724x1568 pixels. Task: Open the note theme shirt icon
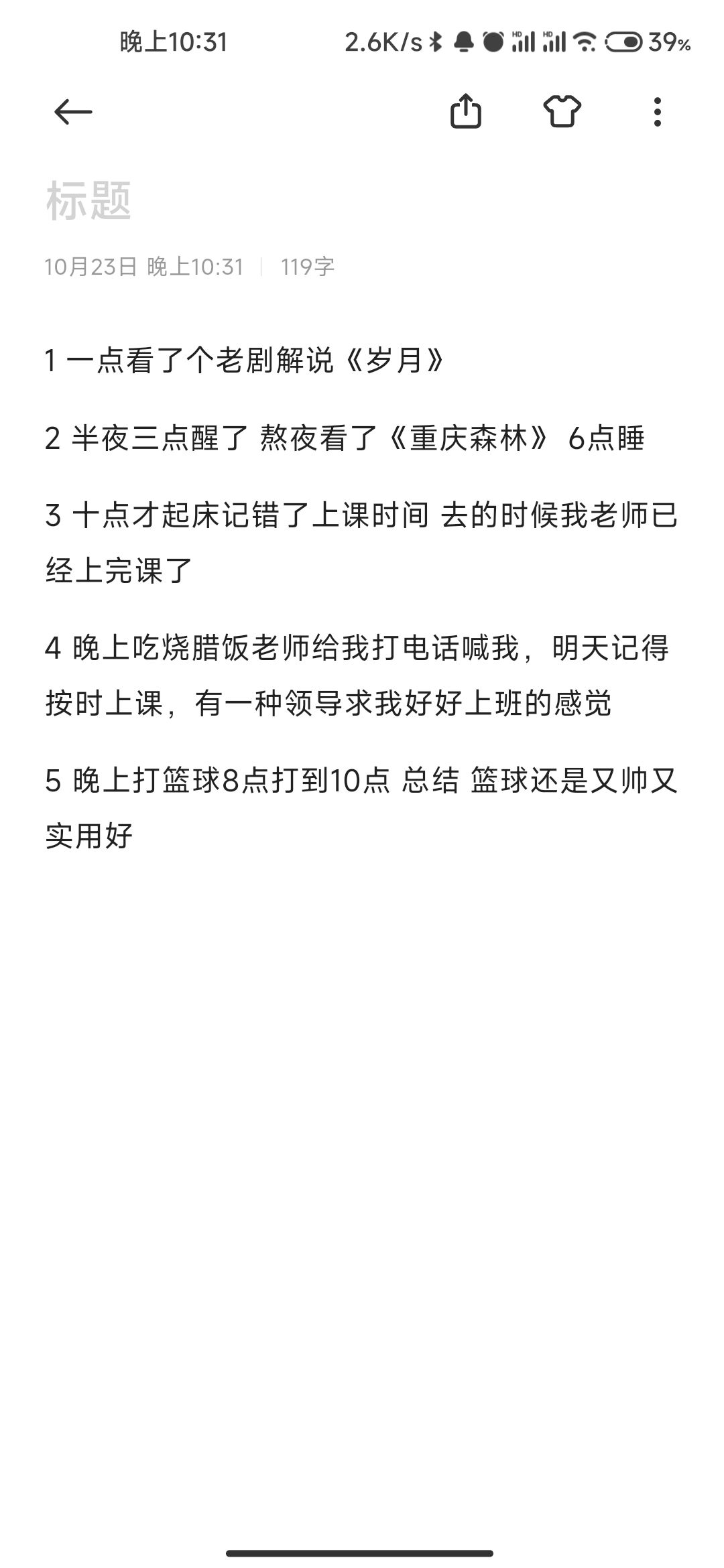[562, 111]
